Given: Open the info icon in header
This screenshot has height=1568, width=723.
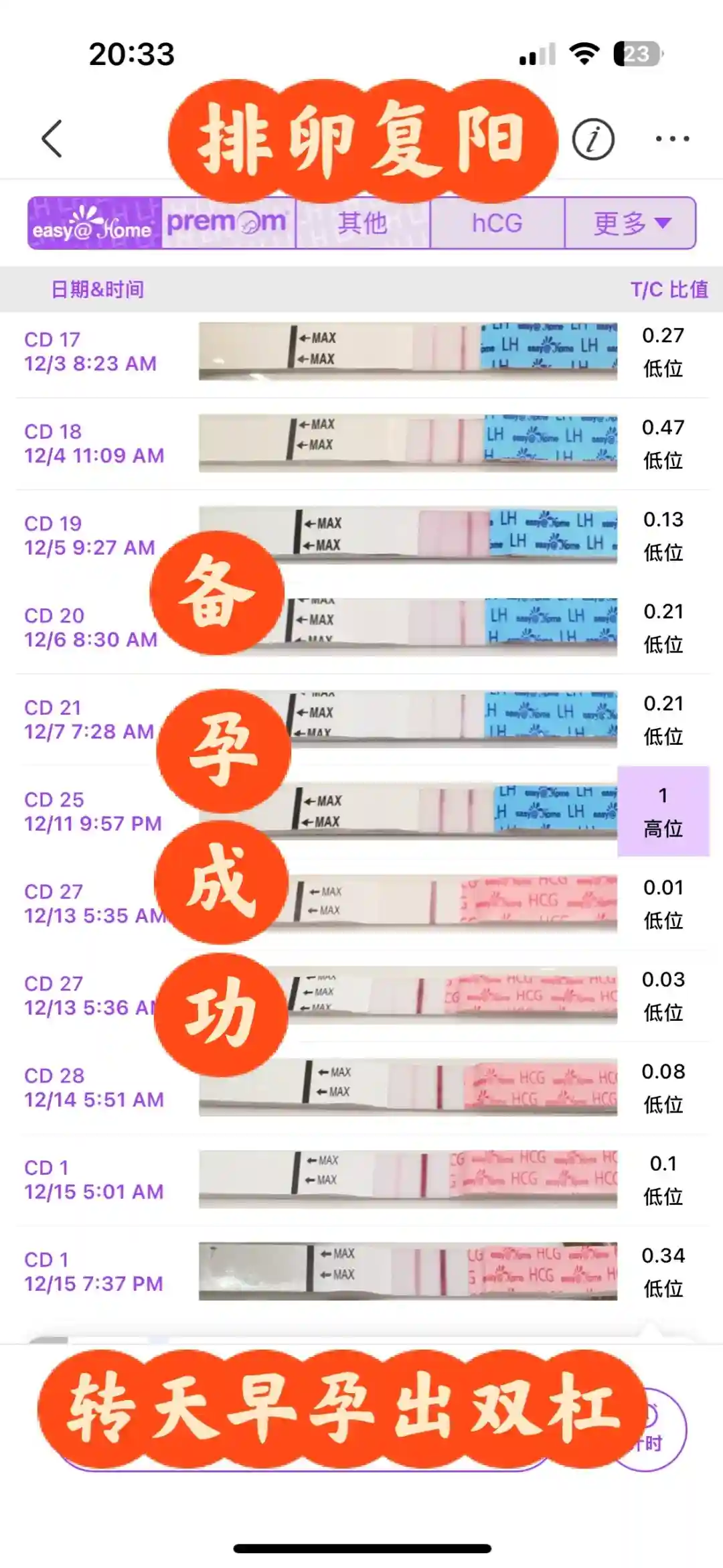Looking at the screenshot, I should tap(593, 139).
